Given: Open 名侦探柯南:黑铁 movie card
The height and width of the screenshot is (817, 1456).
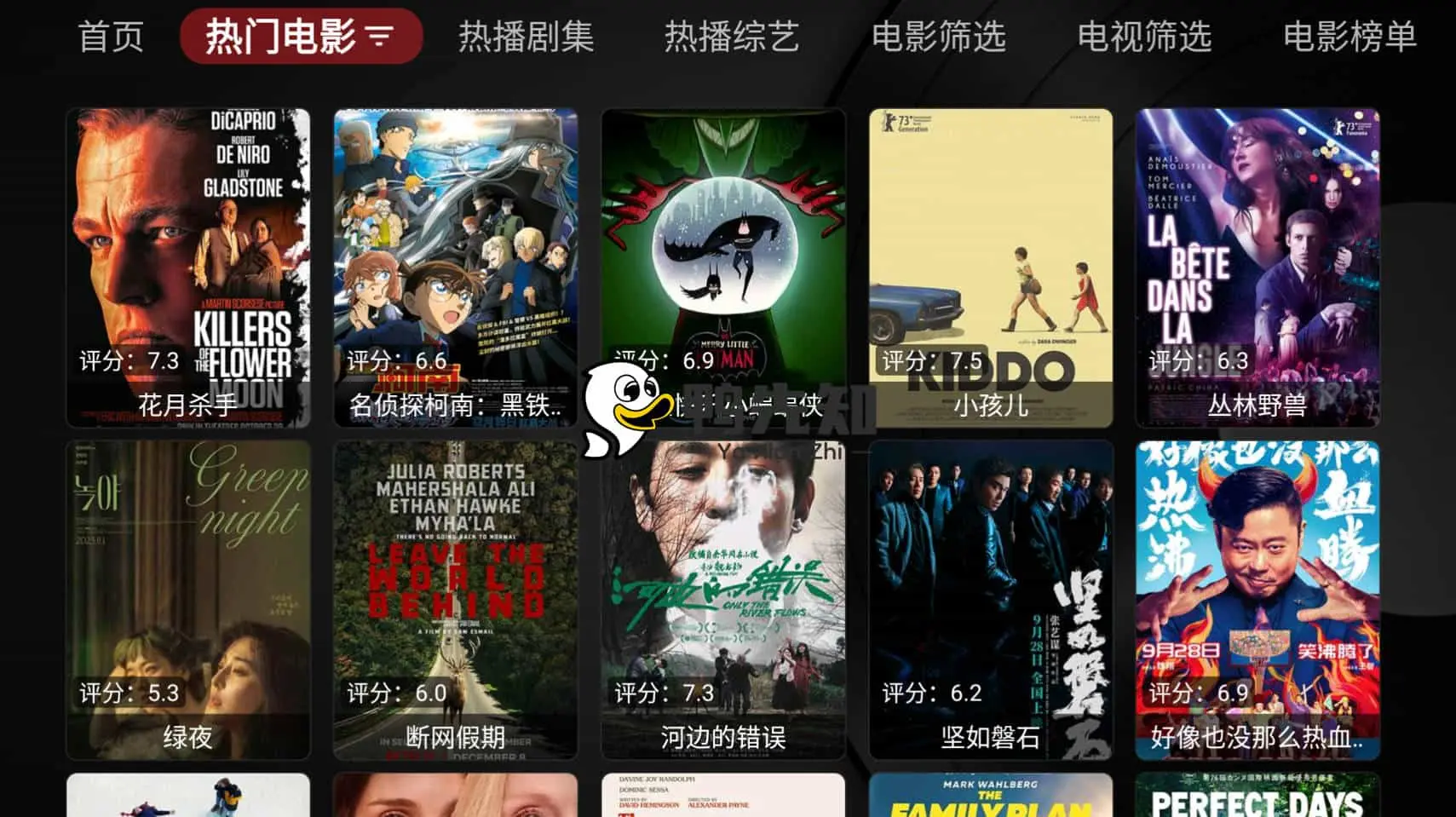Looking at the screenshot, I should (456, 268).
